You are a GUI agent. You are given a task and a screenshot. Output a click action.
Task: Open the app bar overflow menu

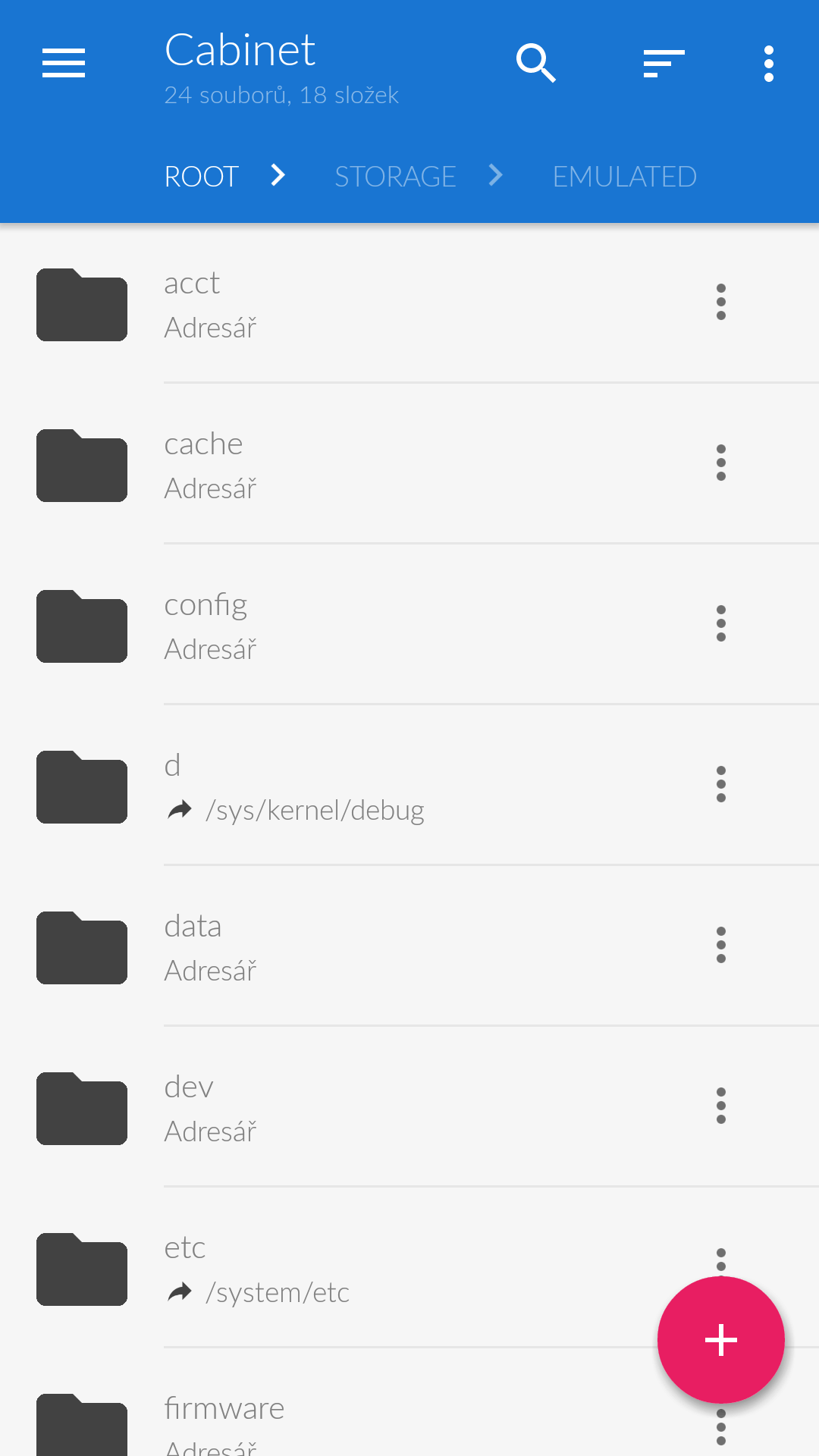pyautogui.click(x=769, y=63)
